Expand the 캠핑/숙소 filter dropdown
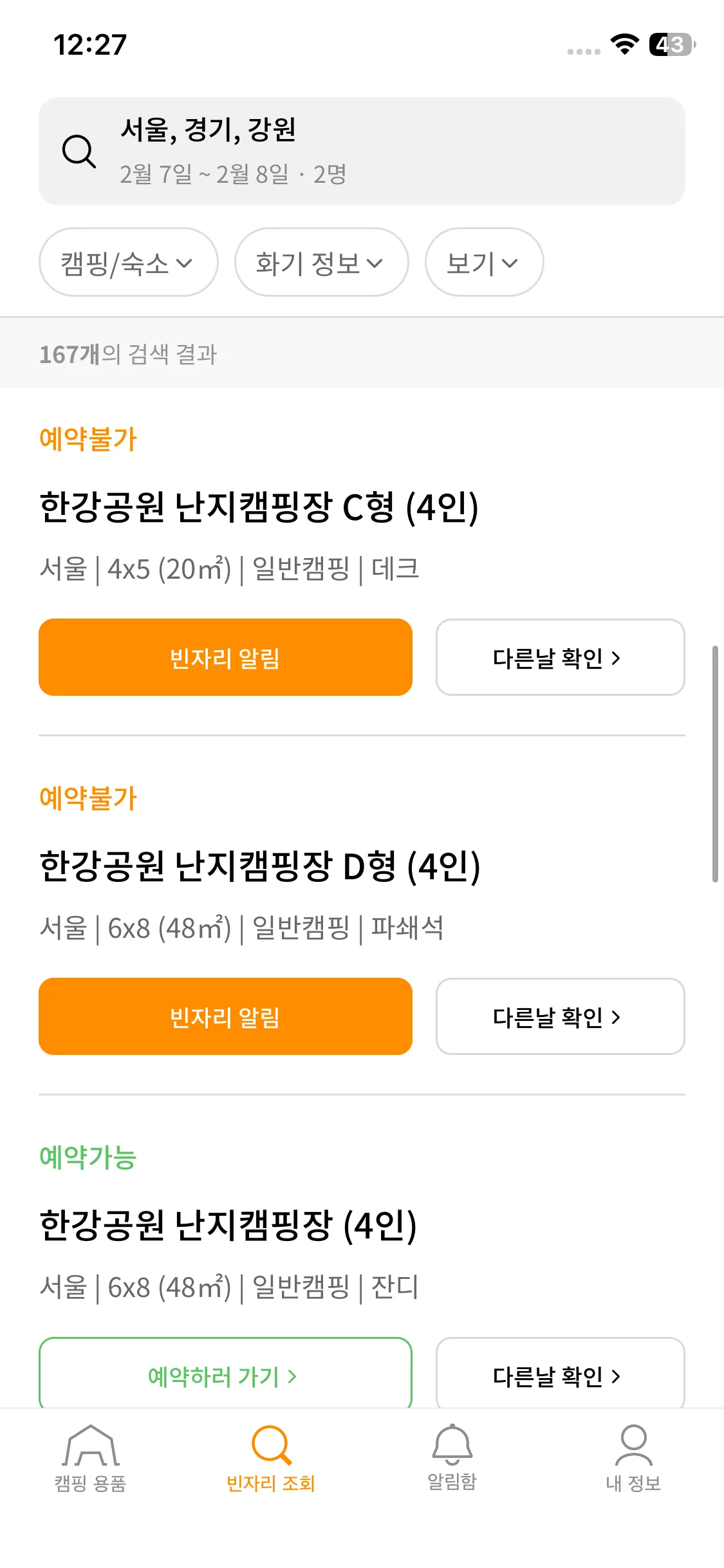Image resolution: width=724 pixels, height=1568 pixels. point(128,263)
